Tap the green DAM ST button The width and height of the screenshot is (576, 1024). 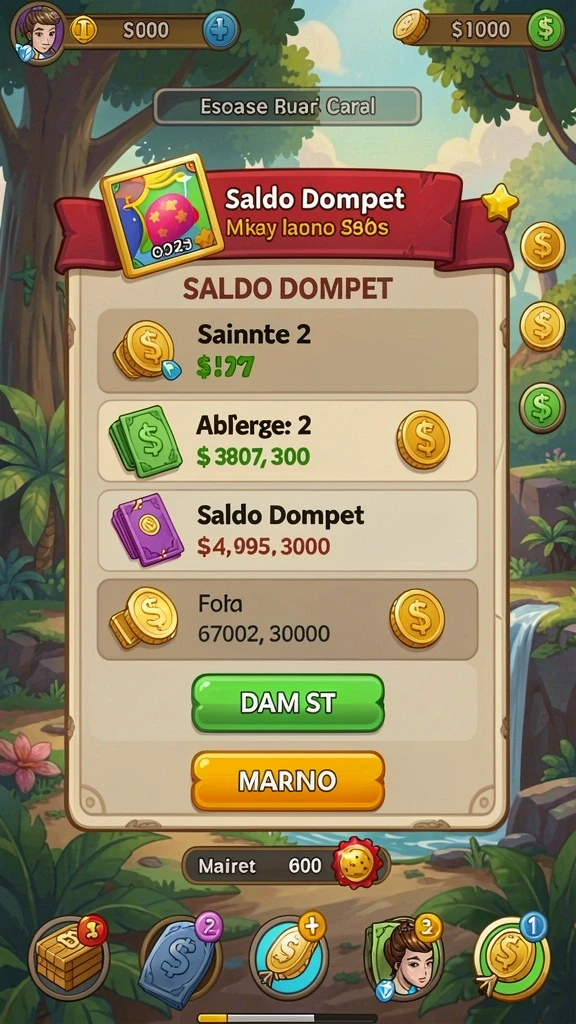tap(287, 703)
